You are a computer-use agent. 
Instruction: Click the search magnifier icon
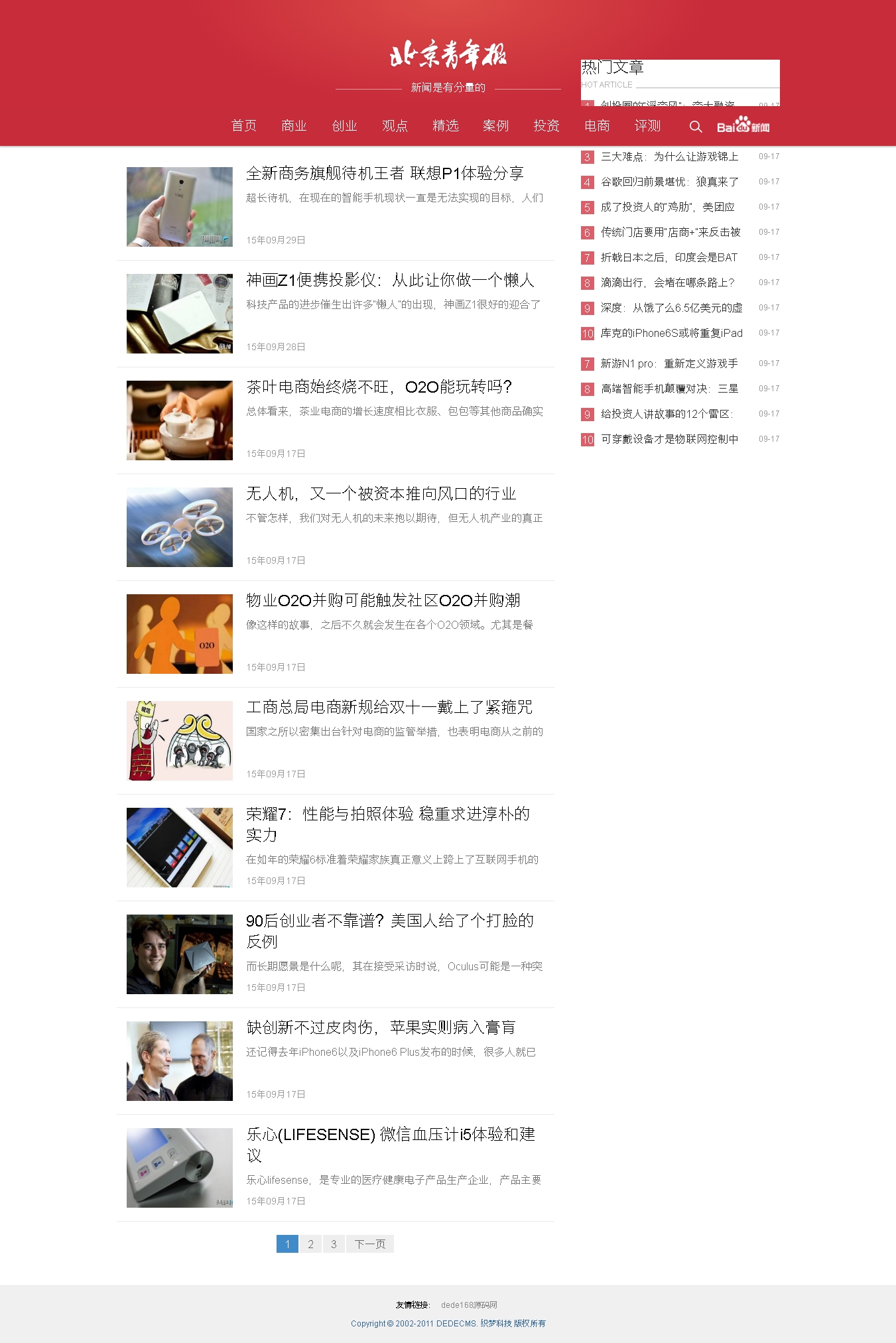(695, 126)
